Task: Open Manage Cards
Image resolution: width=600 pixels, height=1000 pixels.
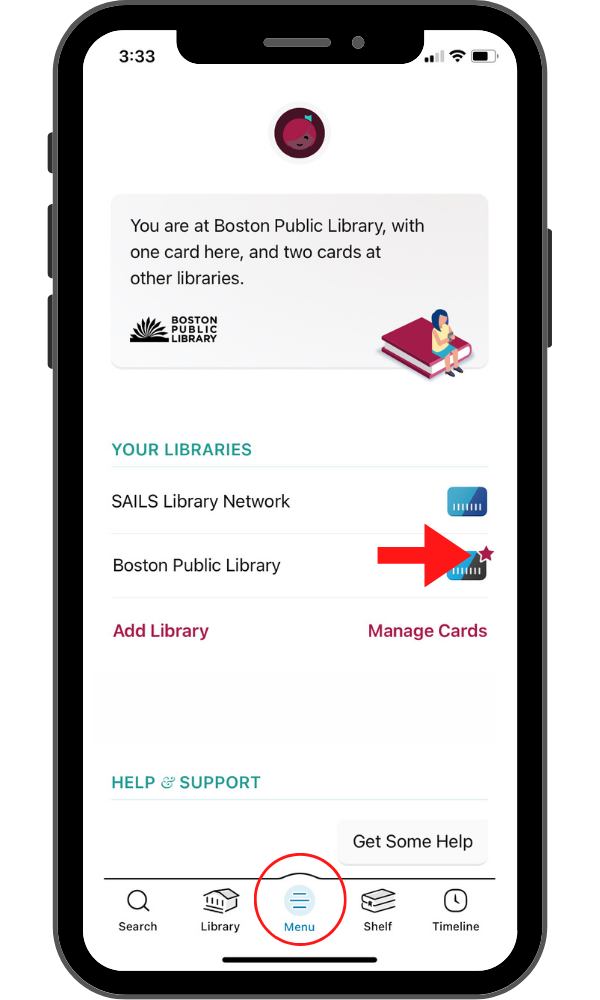Action: 427,631
